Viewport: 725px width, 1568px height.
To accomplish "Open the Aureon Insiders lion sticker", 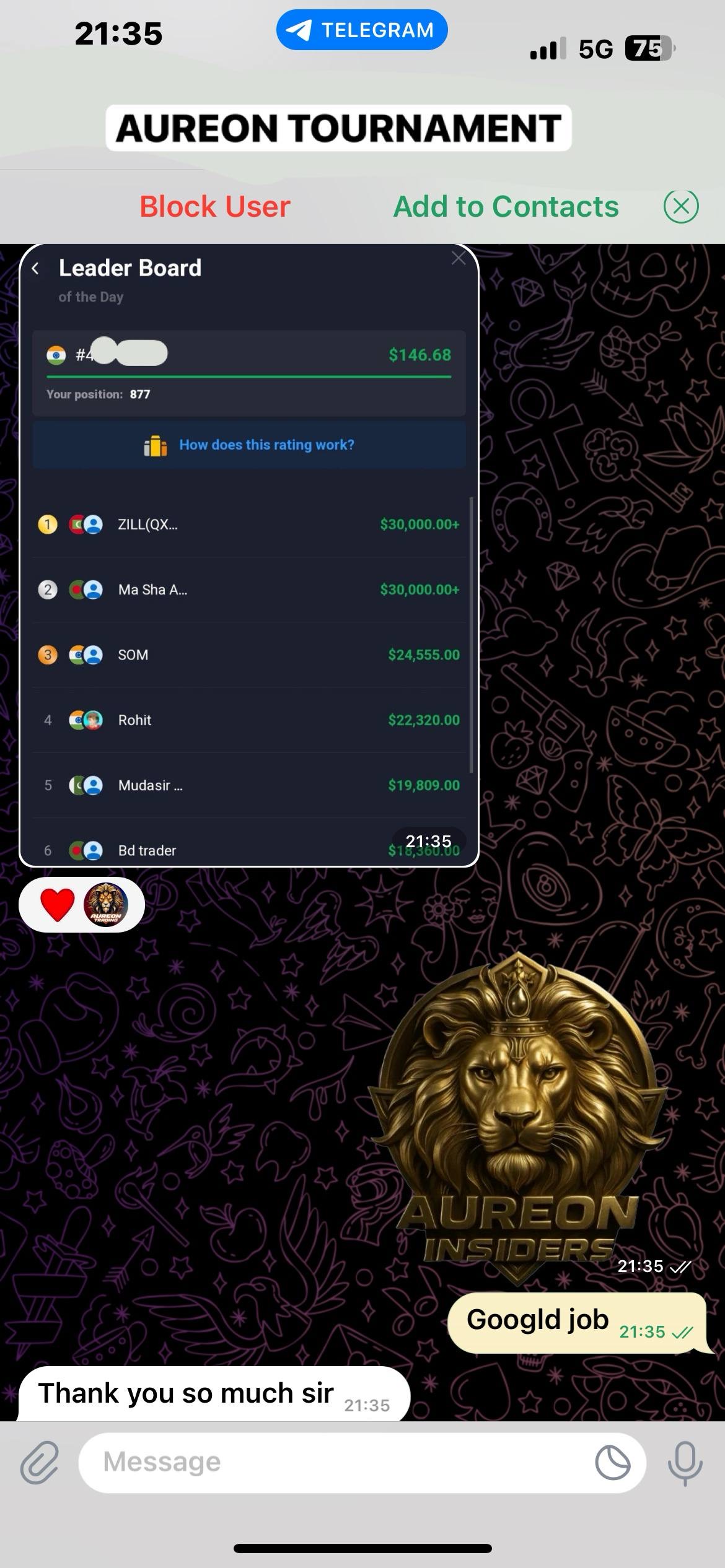I will coord(517,1115).
